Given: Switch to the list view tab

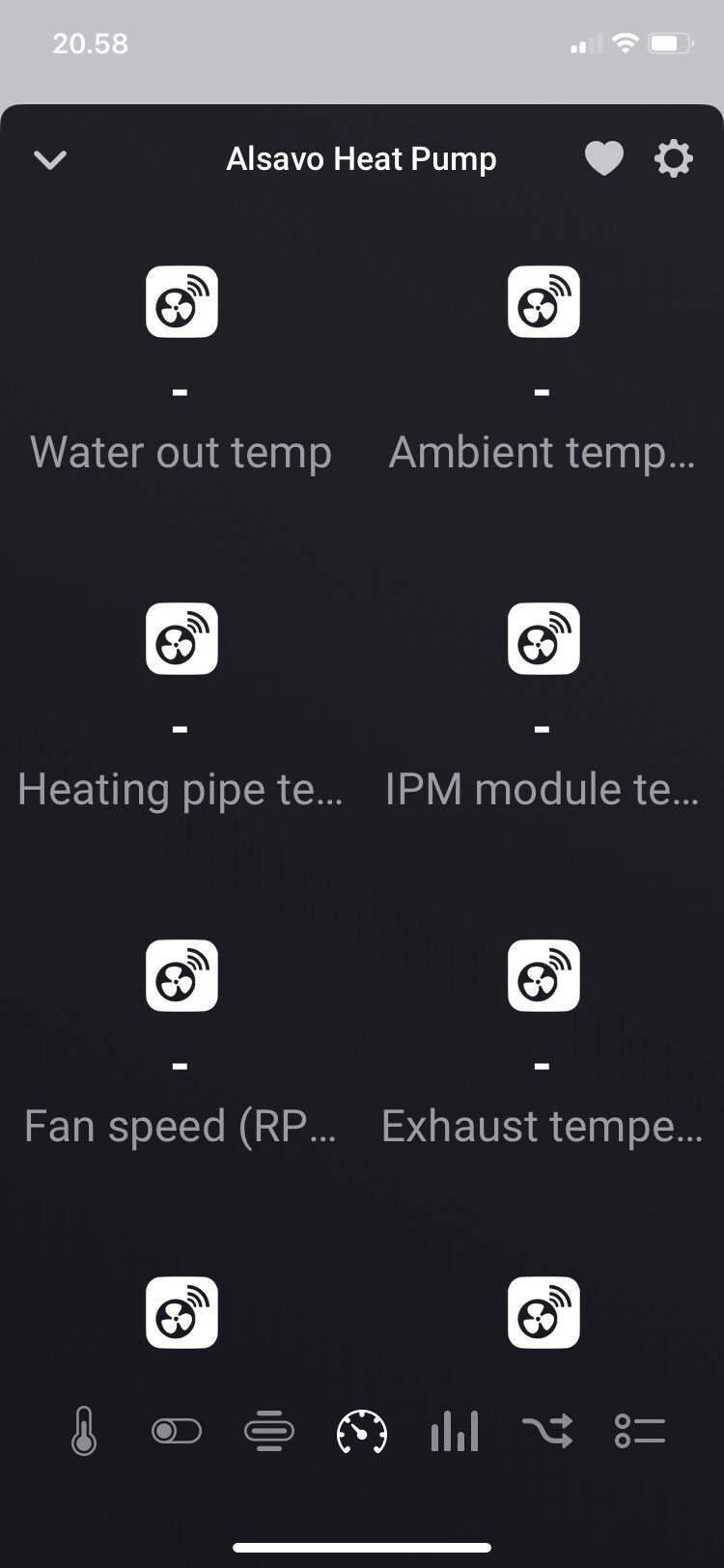Looking at the screenshot, I should pos(640,1431).
